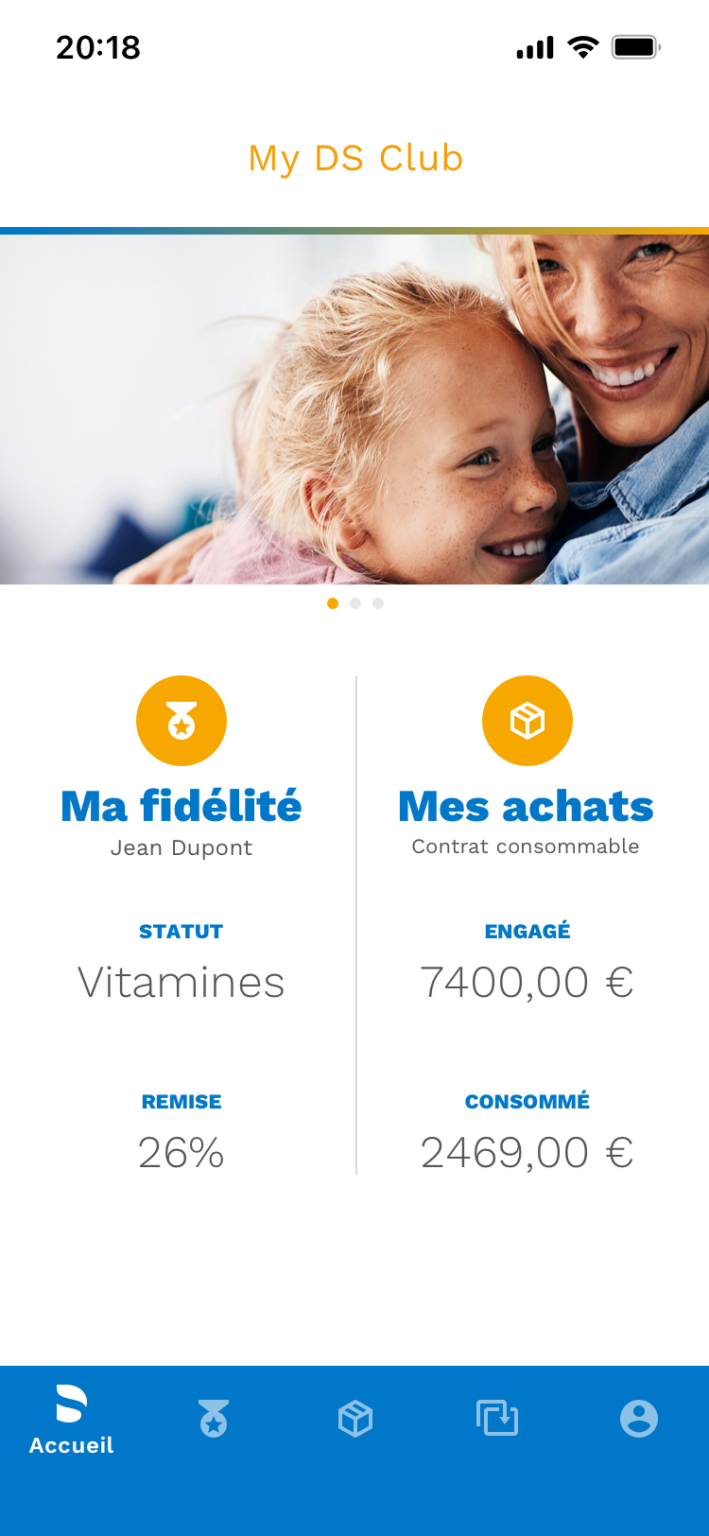Open the downloads tab in bottom bar
Screen dimensions: 709x1536
pos(497,1418)
